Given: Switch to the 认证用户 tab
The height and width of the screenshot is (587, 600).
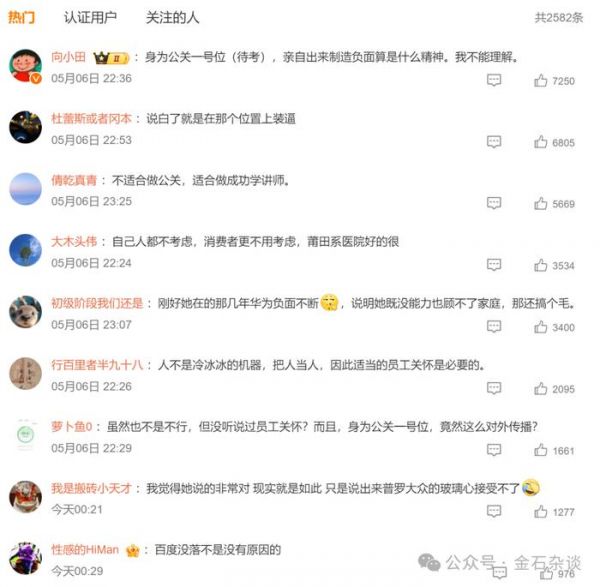Looking at the screenshot, I should point(90,17).
